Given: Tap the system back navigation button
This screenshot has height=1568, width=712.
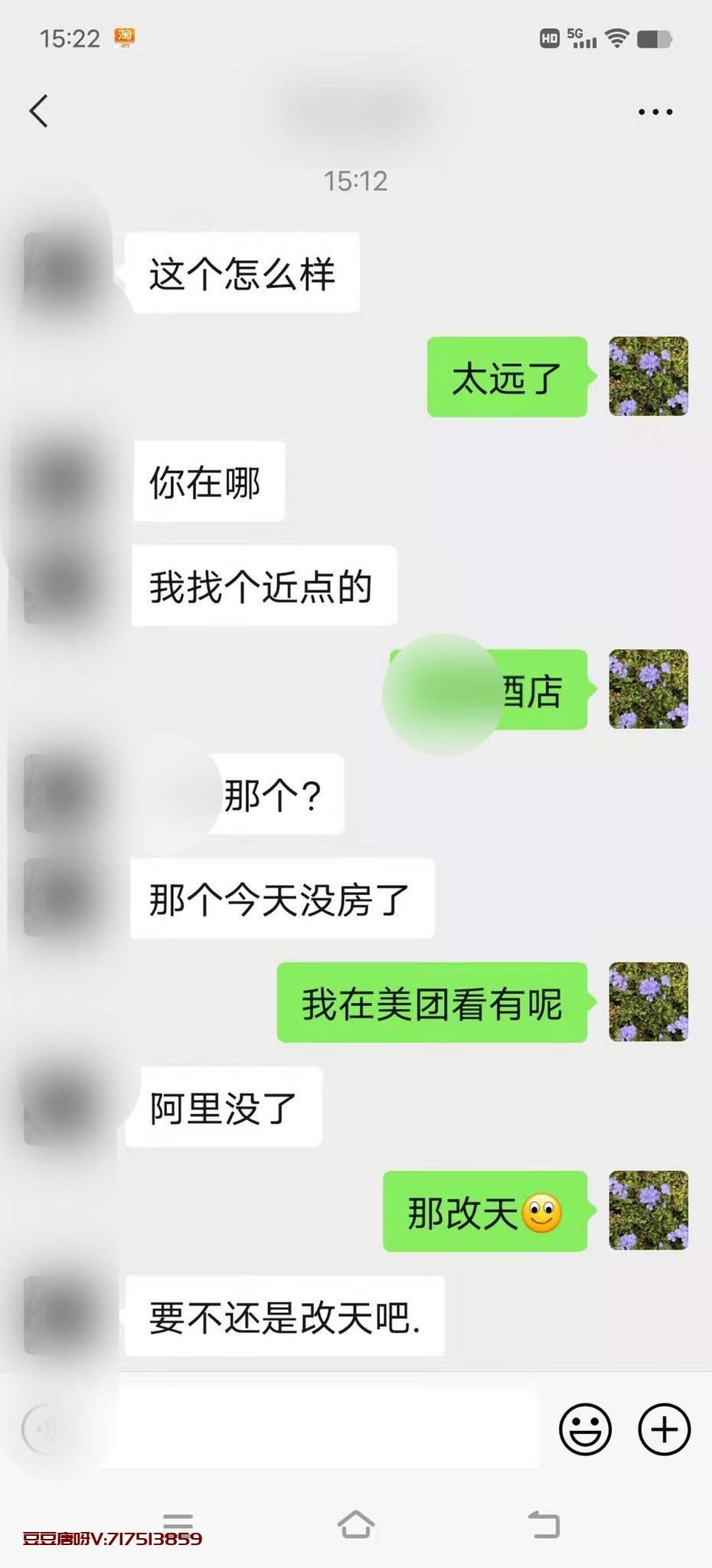Looking at the screenshot, I should 544,1524.
